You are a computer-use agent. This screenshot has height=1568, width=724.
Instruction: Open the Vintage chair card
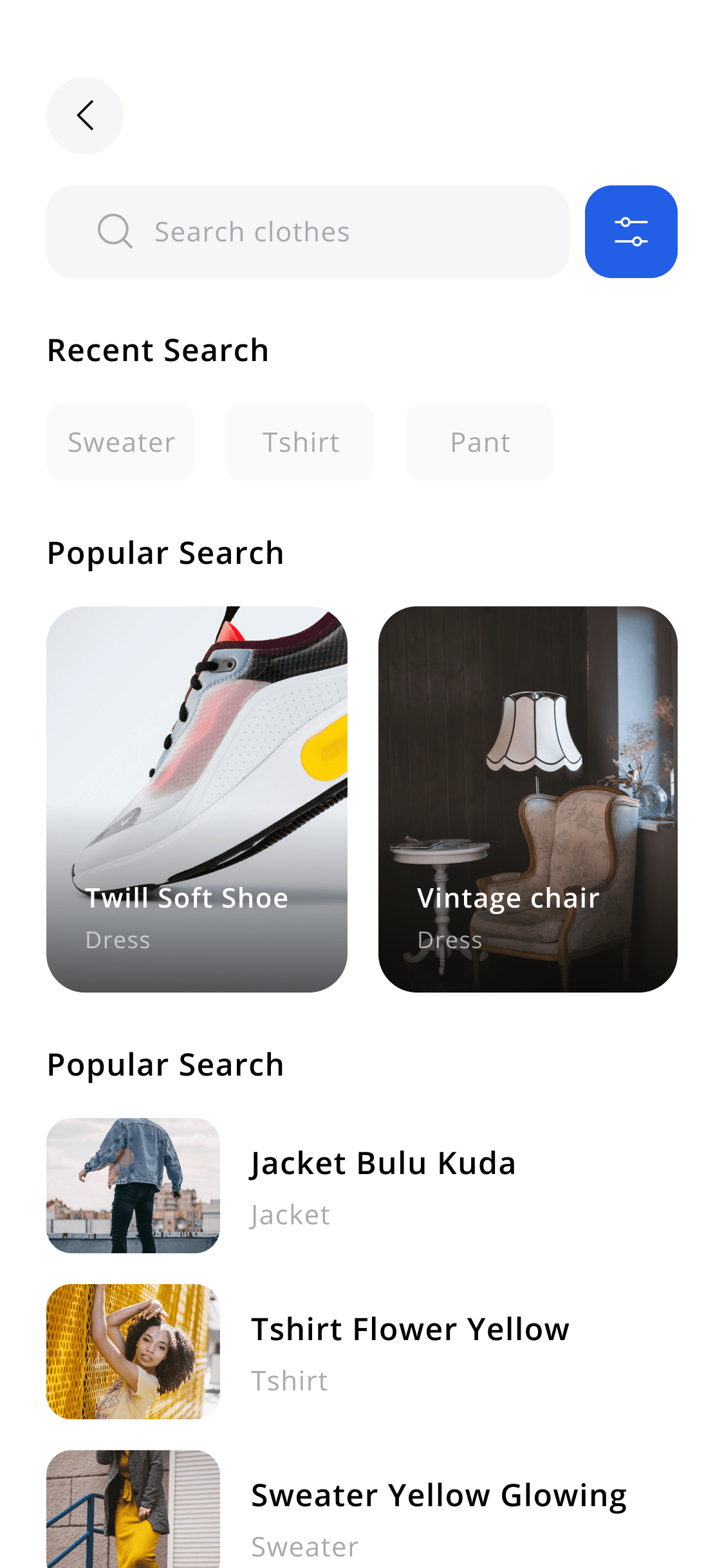(528, 799)
